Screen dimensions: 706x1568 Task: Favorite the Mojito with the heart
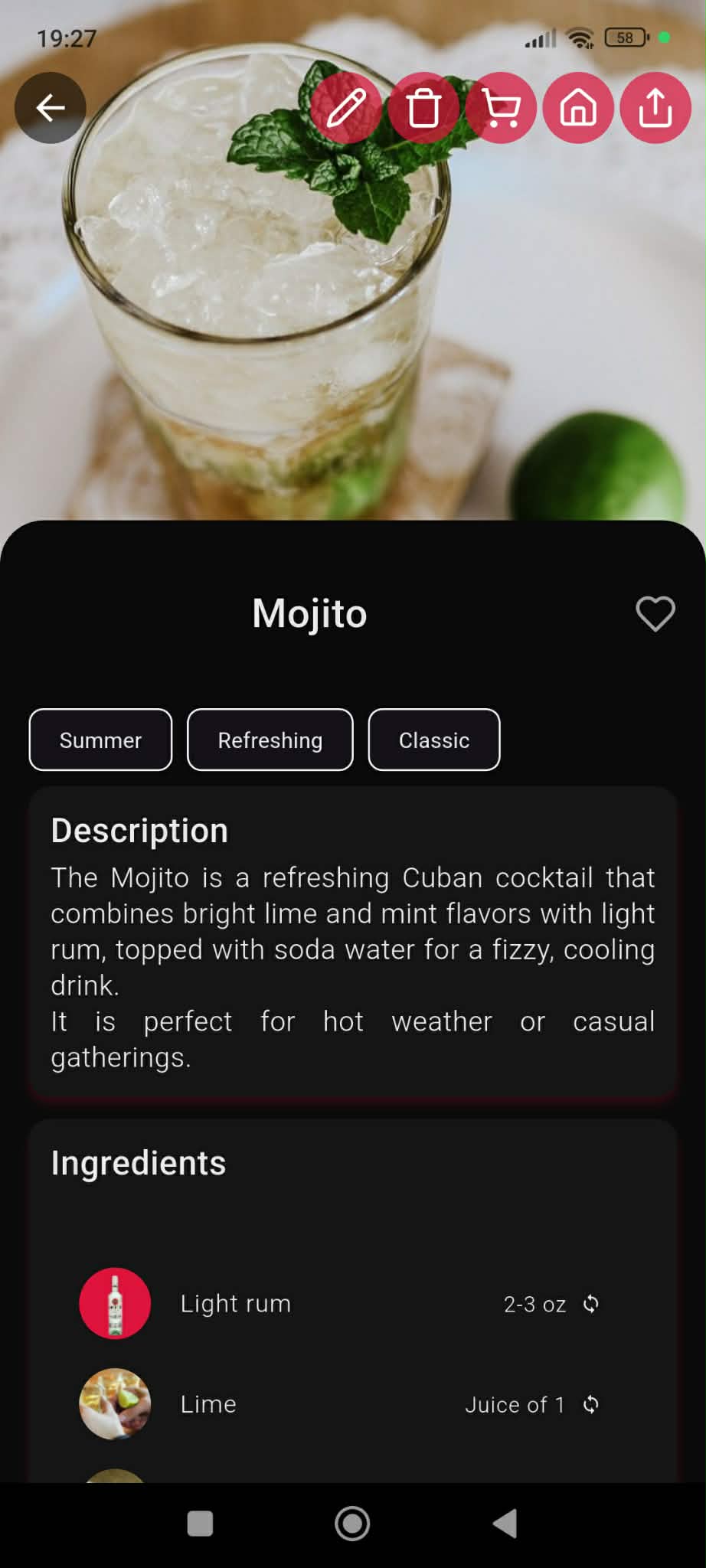point(655,613)
